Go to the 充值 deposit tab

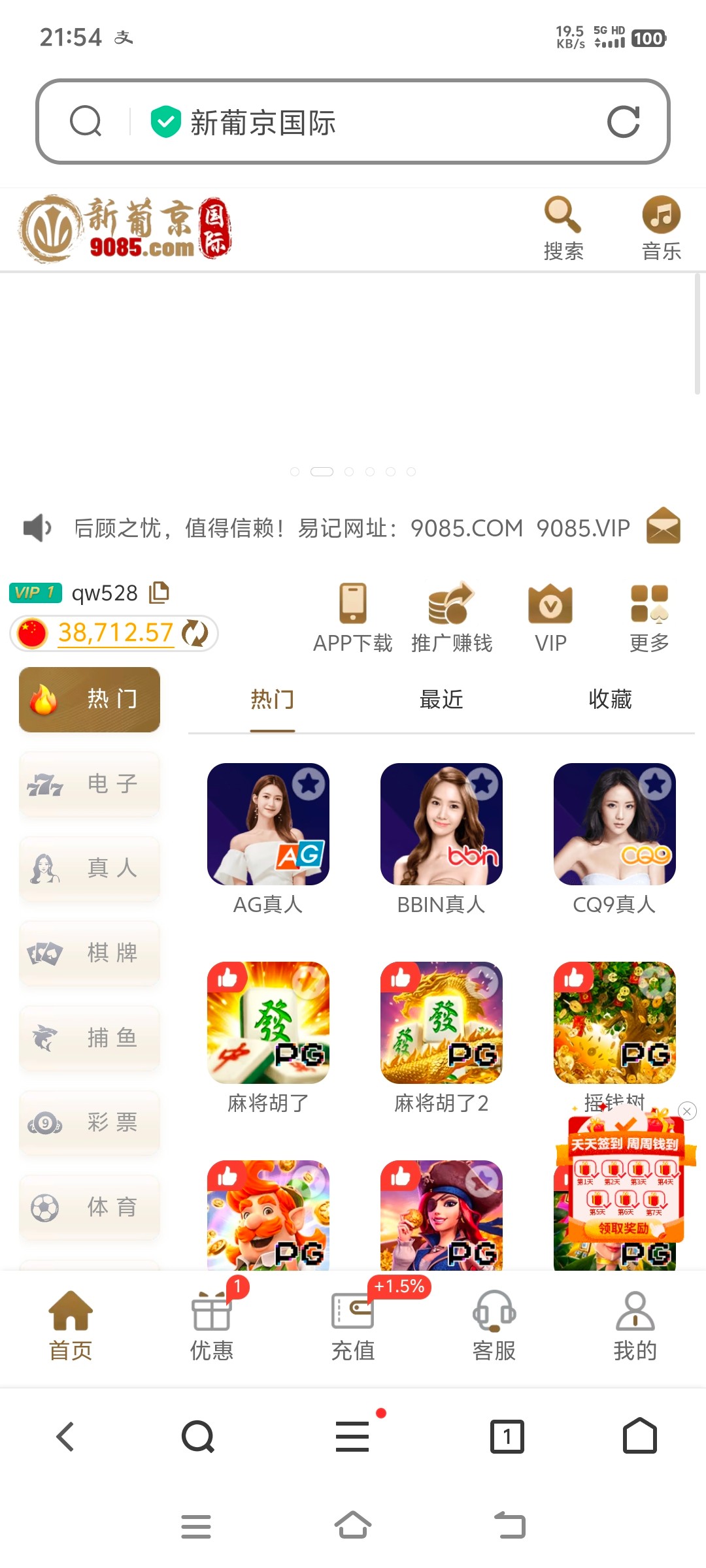point(353,1325)
